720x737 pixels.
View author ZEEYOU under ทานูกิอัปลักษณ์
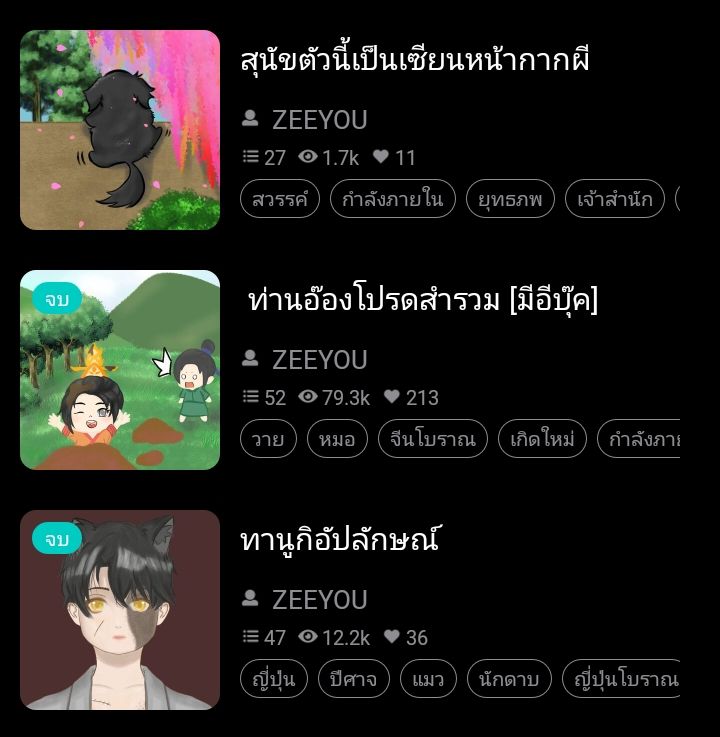[319, 600]
